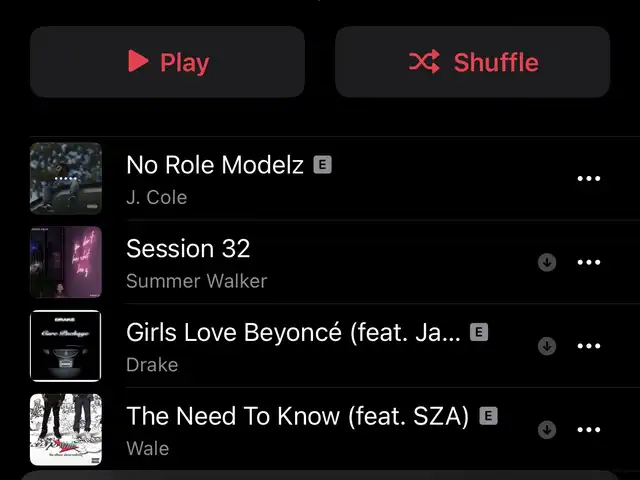
Task: Open more options for Session 32
Action: [589, 262]
